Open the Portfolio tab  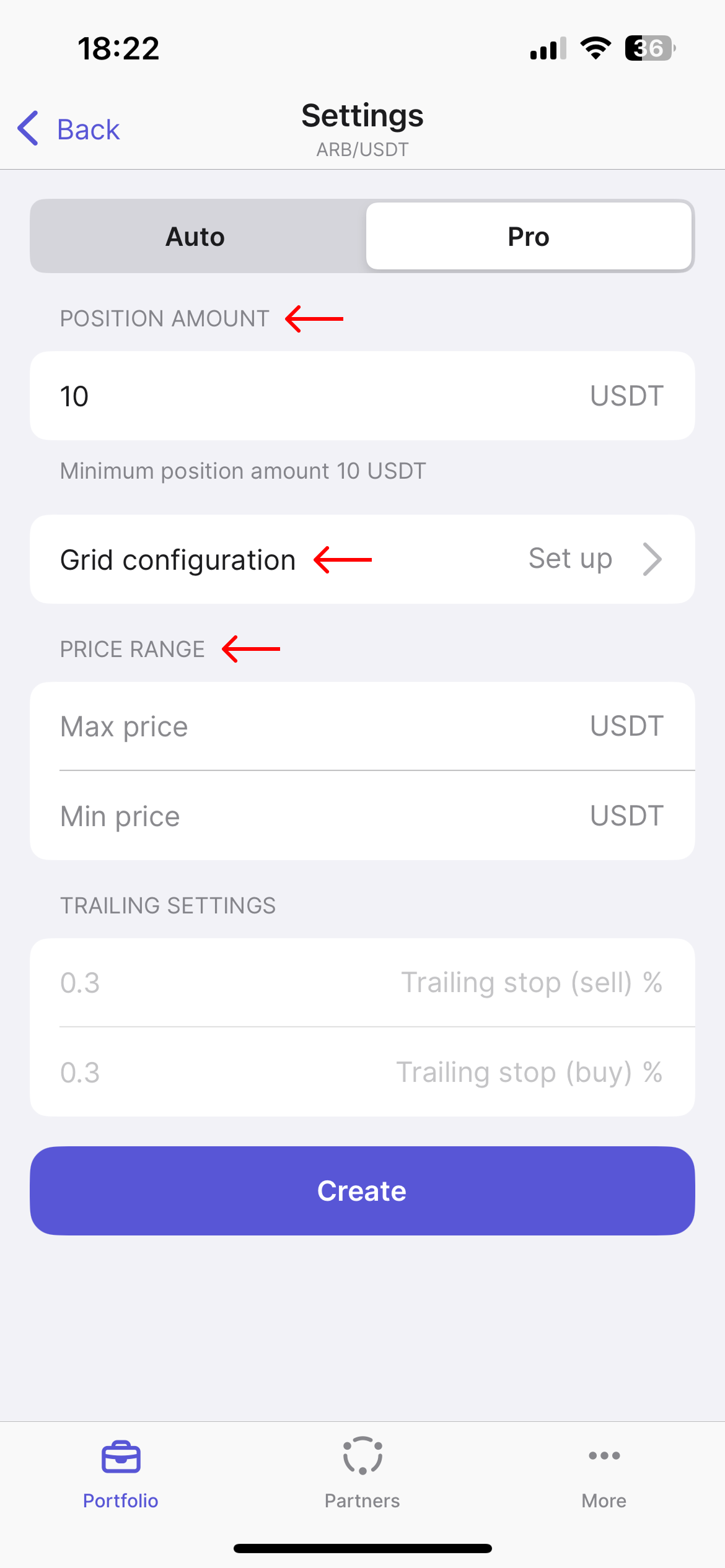click(121, 1473)
